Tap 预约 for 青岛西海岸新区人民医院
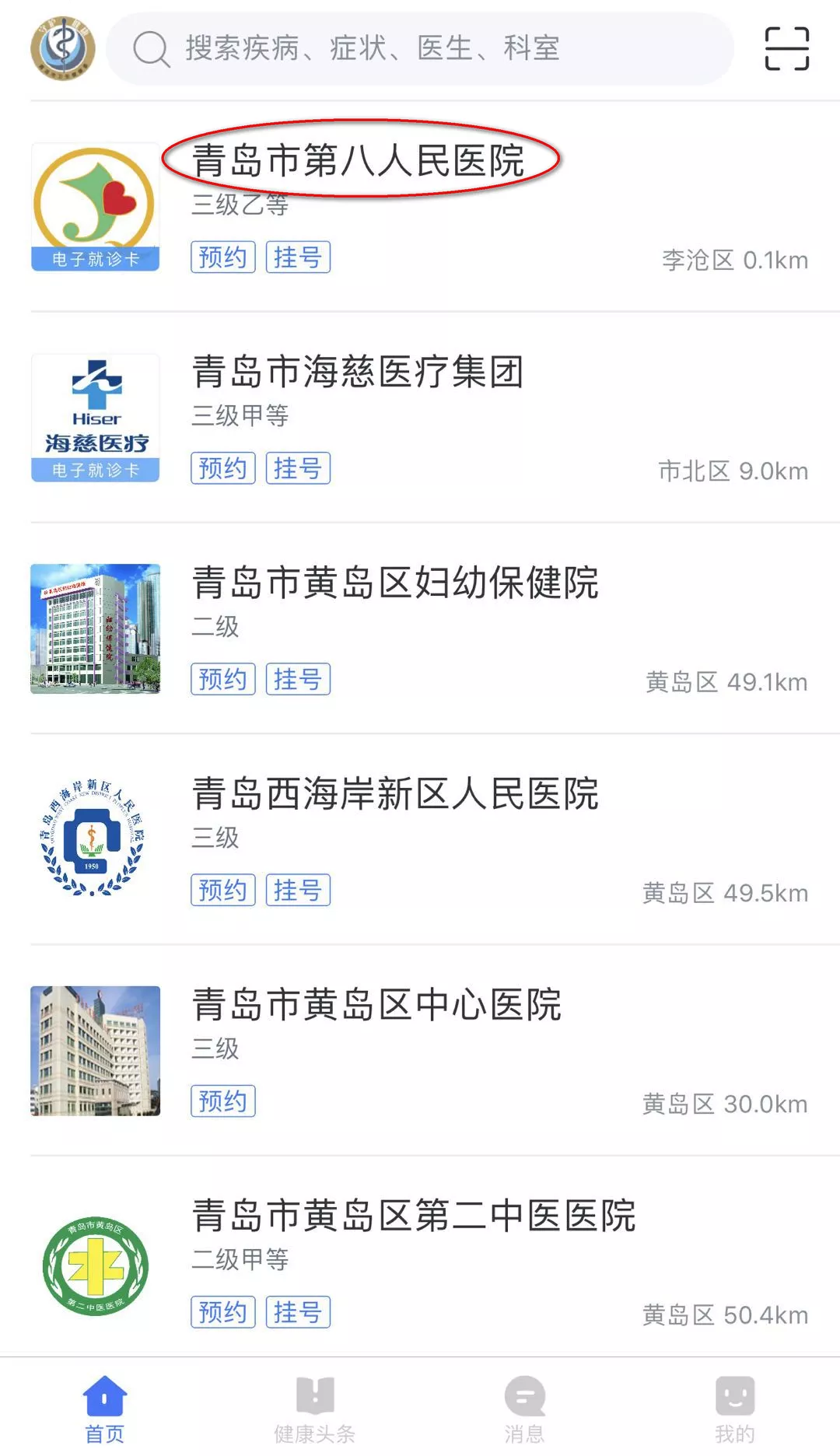This screenshot has height=1456, width=840. point(223,890)
